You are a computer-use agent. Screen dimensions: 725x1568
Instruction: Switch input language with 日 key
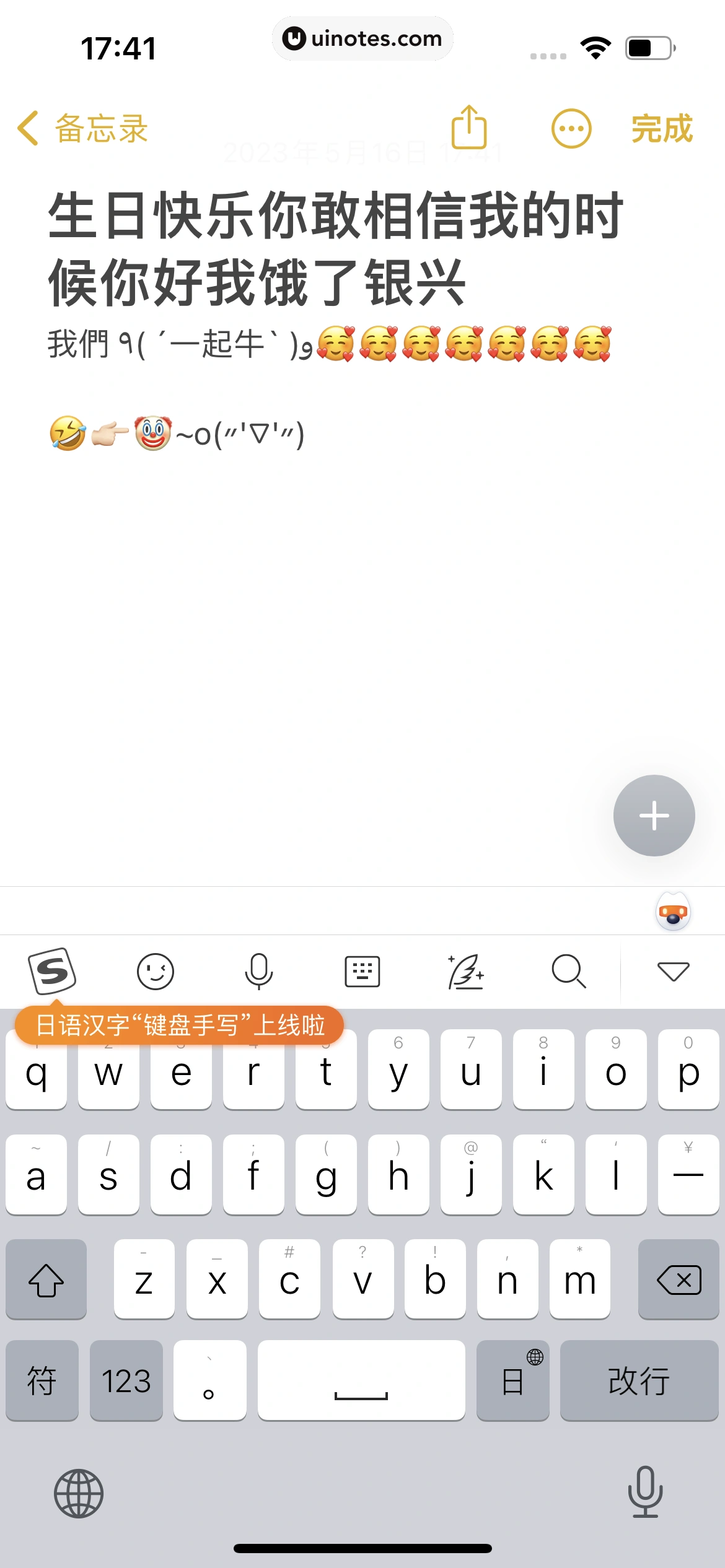[x=512, y=1380]
